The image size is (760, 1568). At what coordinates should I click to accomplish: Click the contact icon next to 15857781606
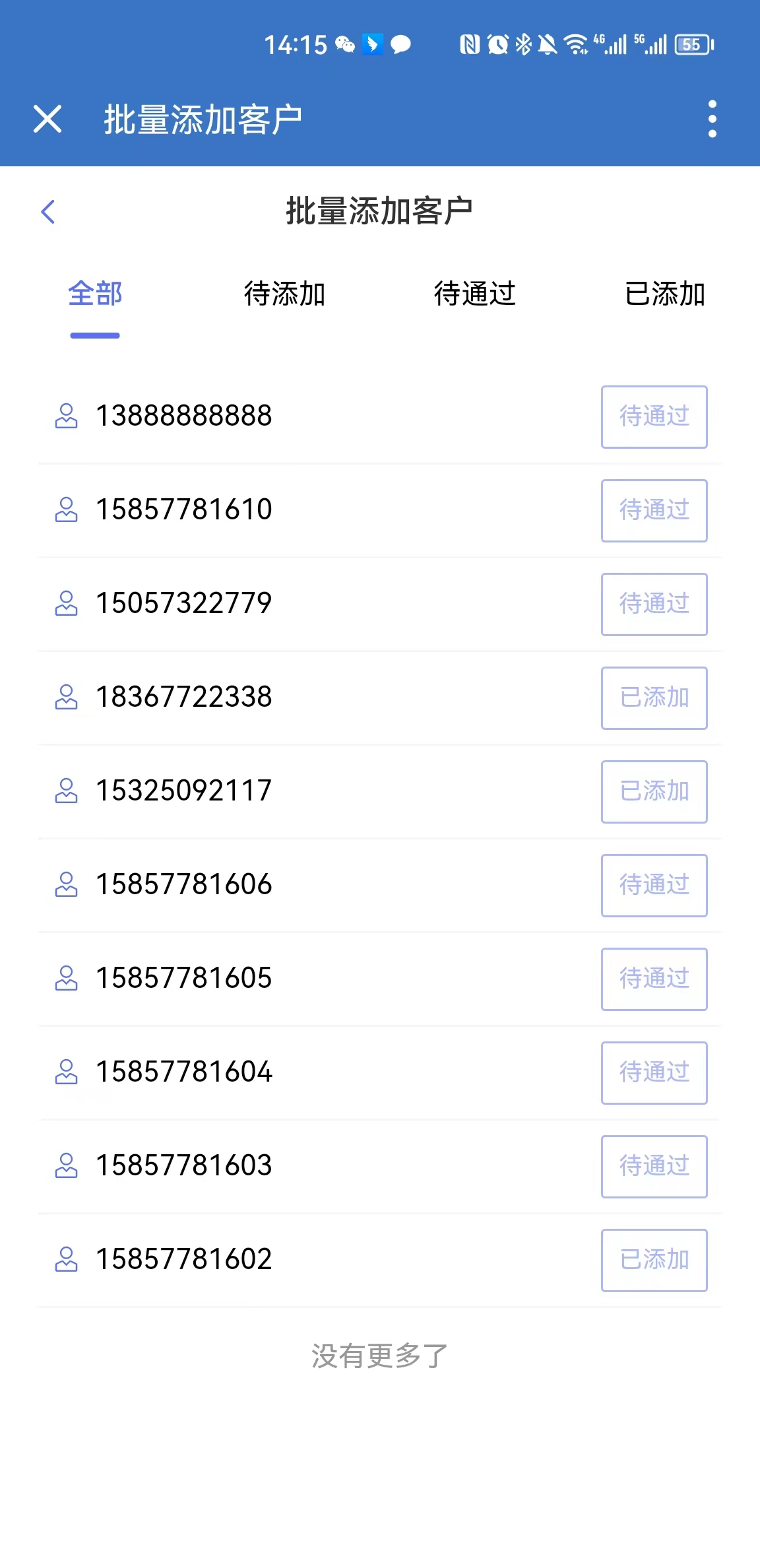(65, 885)
